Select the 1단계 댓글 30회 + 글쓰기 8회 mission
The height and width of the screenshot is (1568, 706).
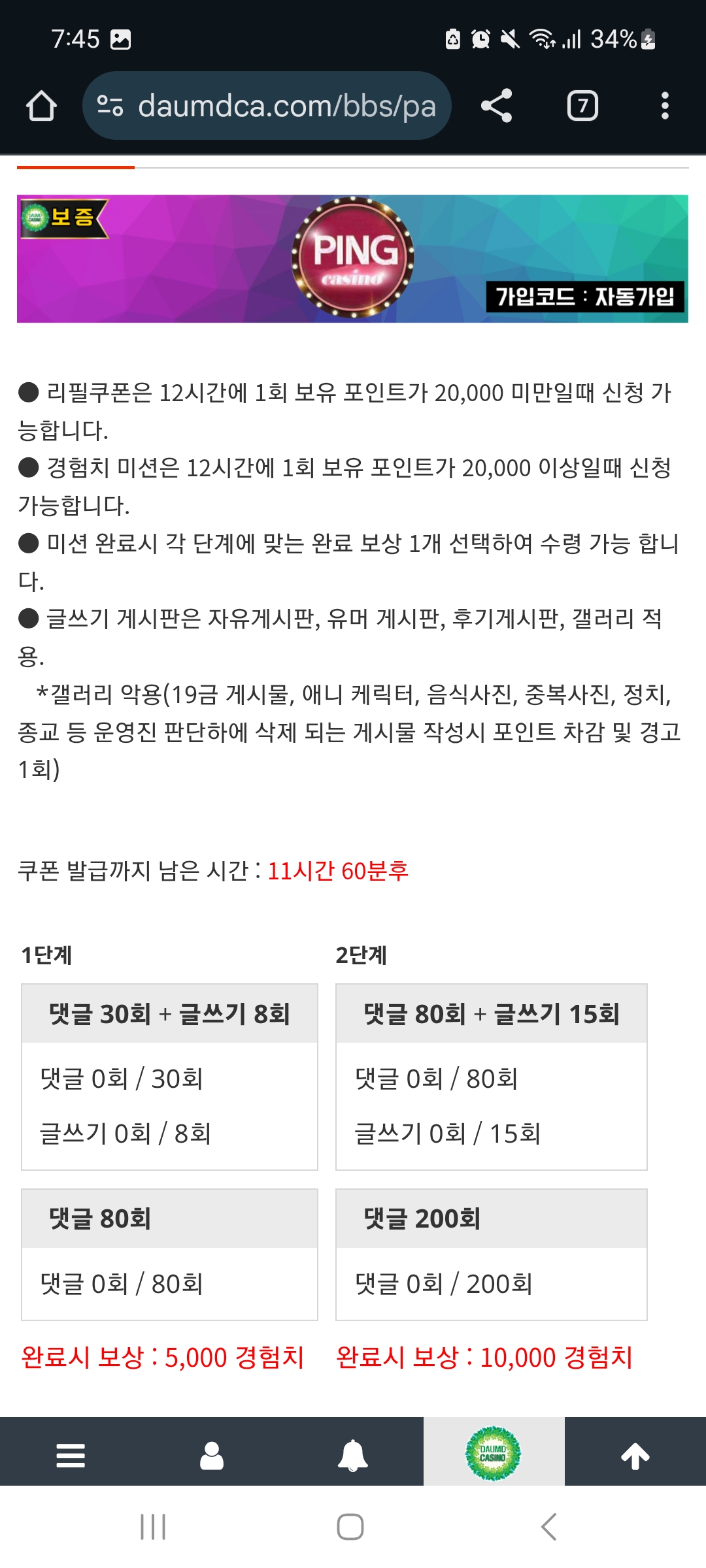click(x=169, y=1077)
